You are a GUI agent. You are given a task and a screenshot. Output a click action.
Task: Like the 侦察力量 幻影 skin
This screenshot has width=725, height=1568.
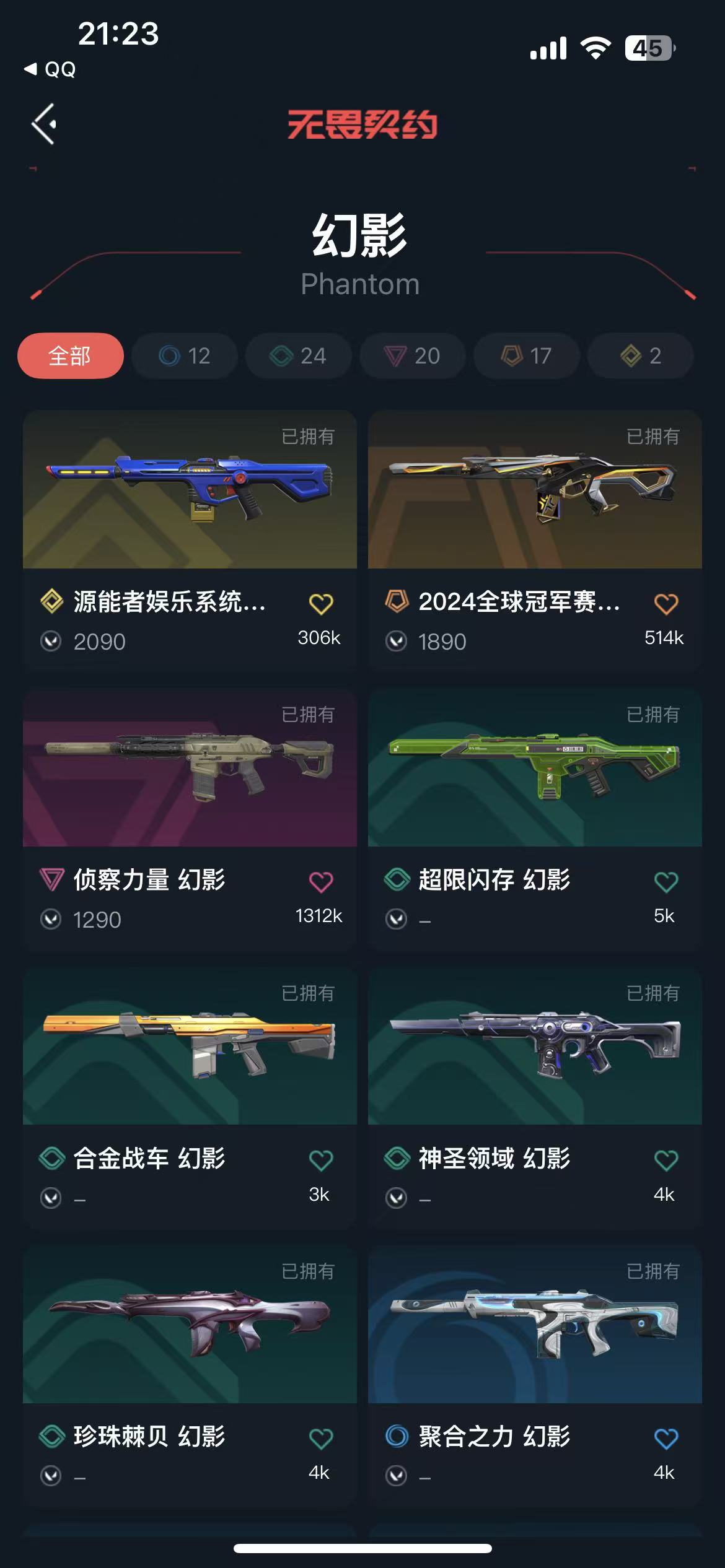[321, 882]
